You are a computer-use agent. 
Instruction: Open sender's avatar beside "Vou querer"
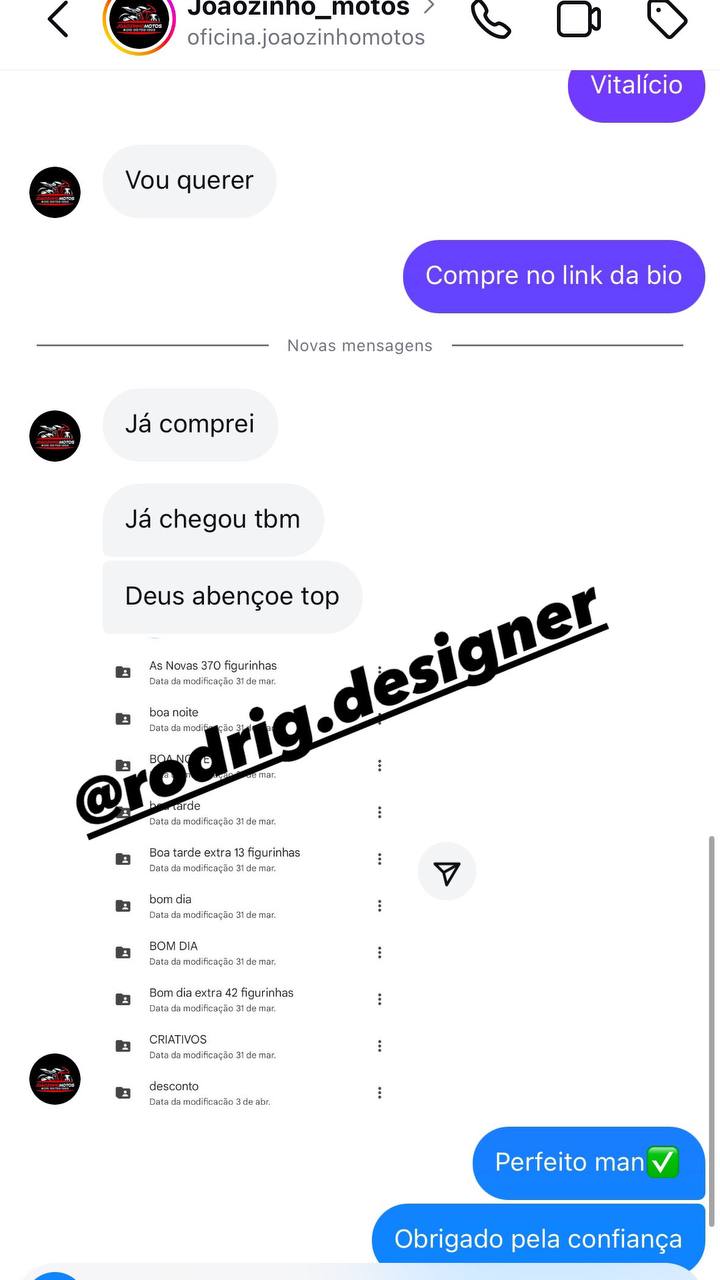coord(55,192)
